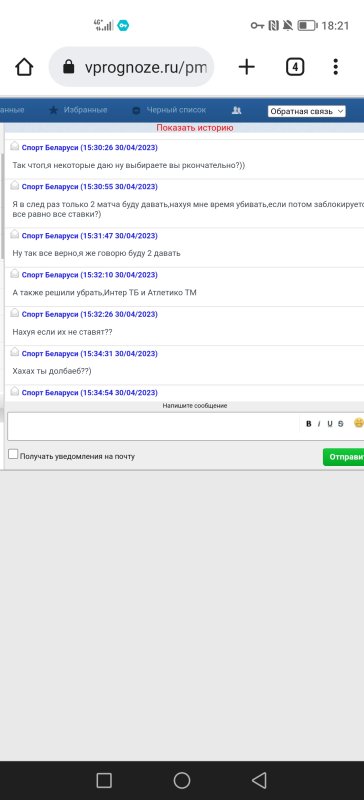Screen dimensions: 364x800
Task: Send message with Отправить button
Action: pos(343,457)
